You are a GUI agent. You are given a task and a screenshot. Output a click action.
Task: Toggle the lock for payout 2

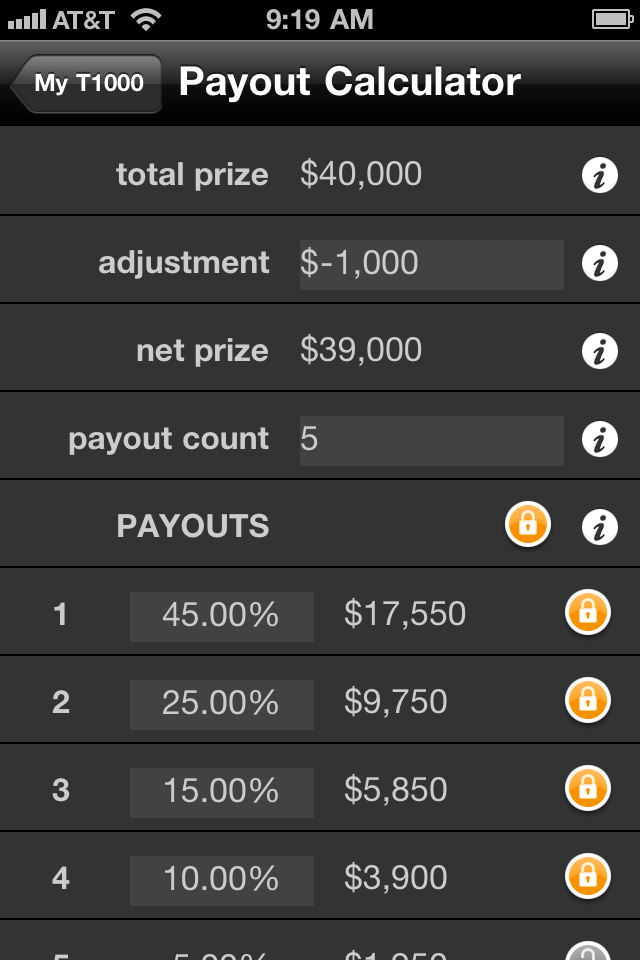click(588, 700)
